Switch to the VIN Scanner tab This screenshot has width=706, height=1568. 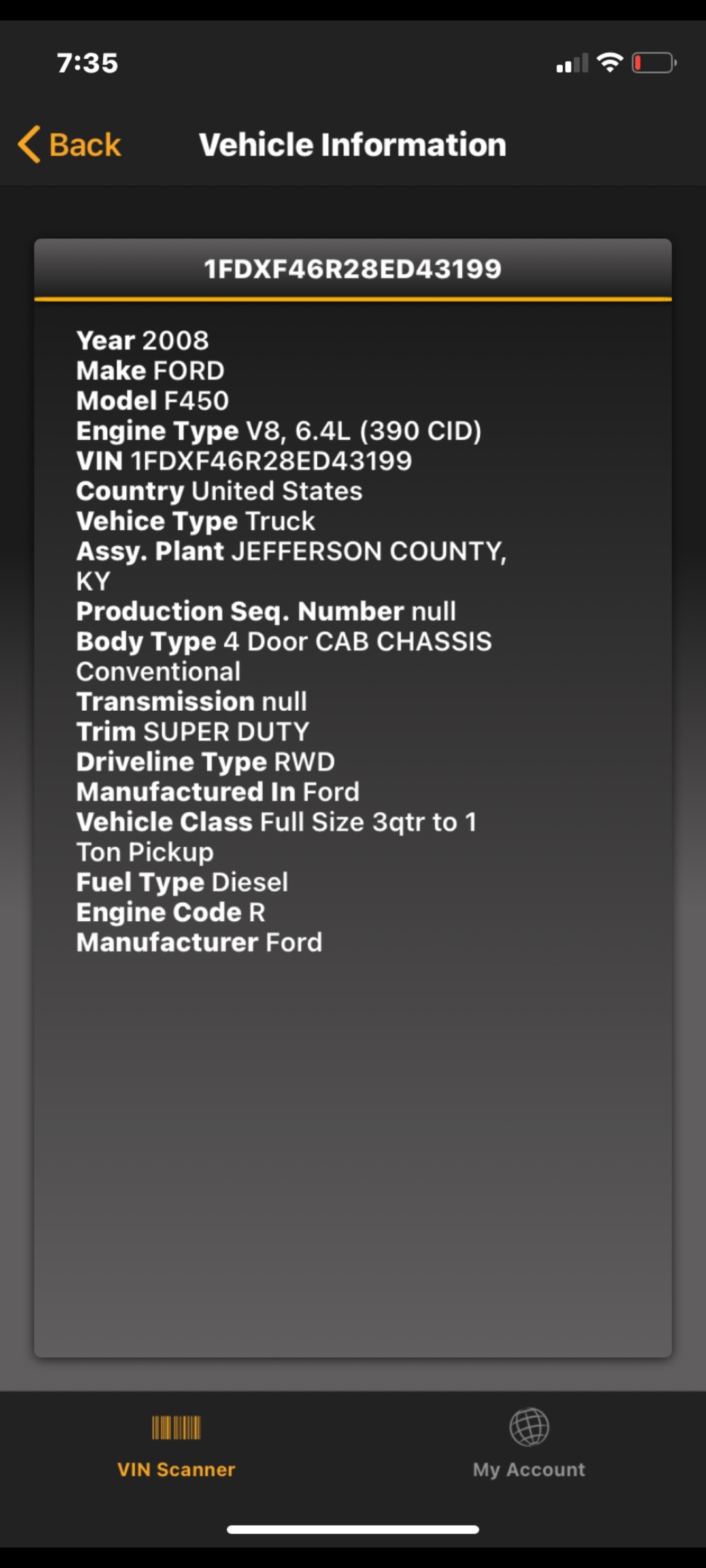[176, 1445]
